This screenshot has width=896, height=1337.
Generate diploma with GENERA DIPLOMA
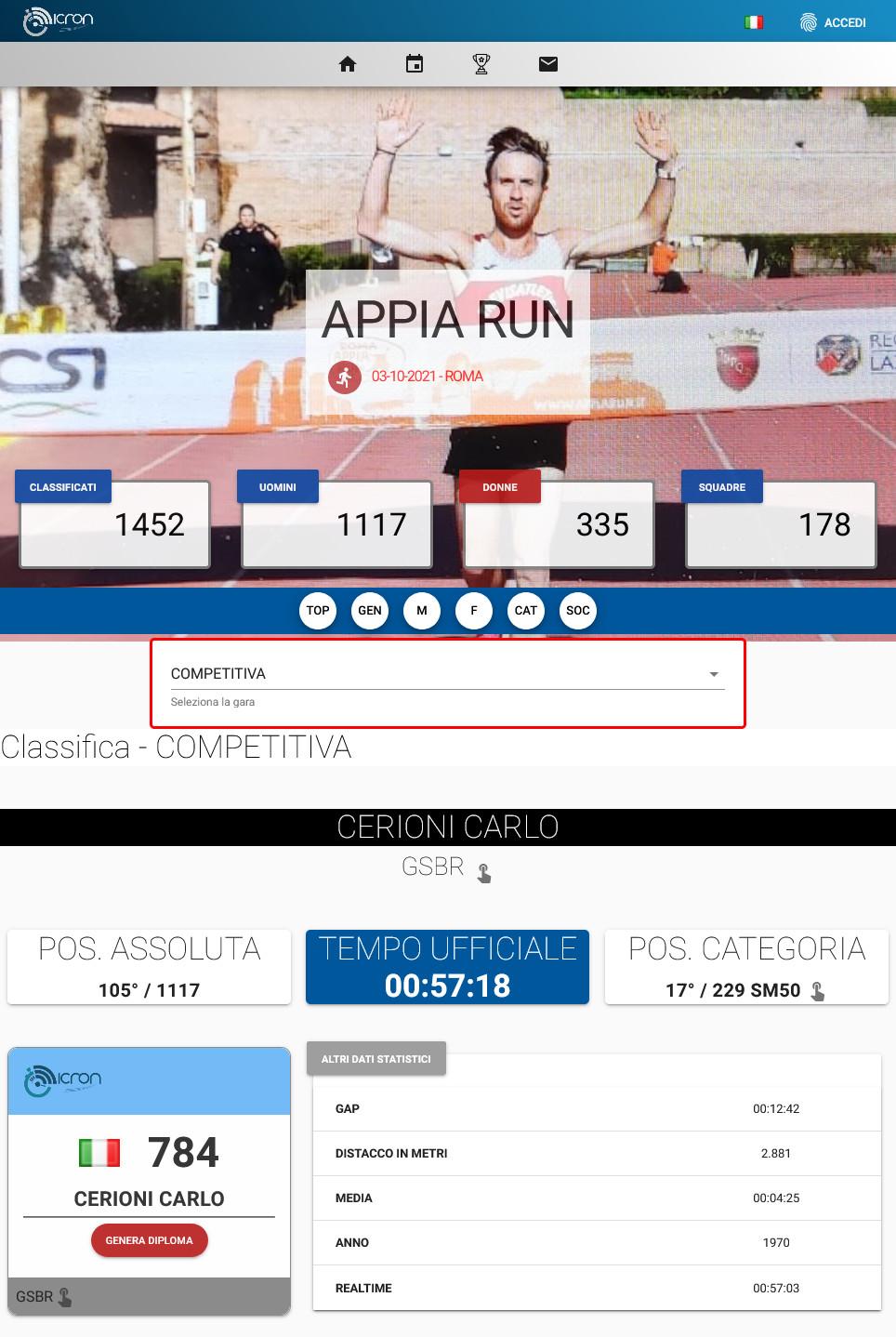[150, 1240]
